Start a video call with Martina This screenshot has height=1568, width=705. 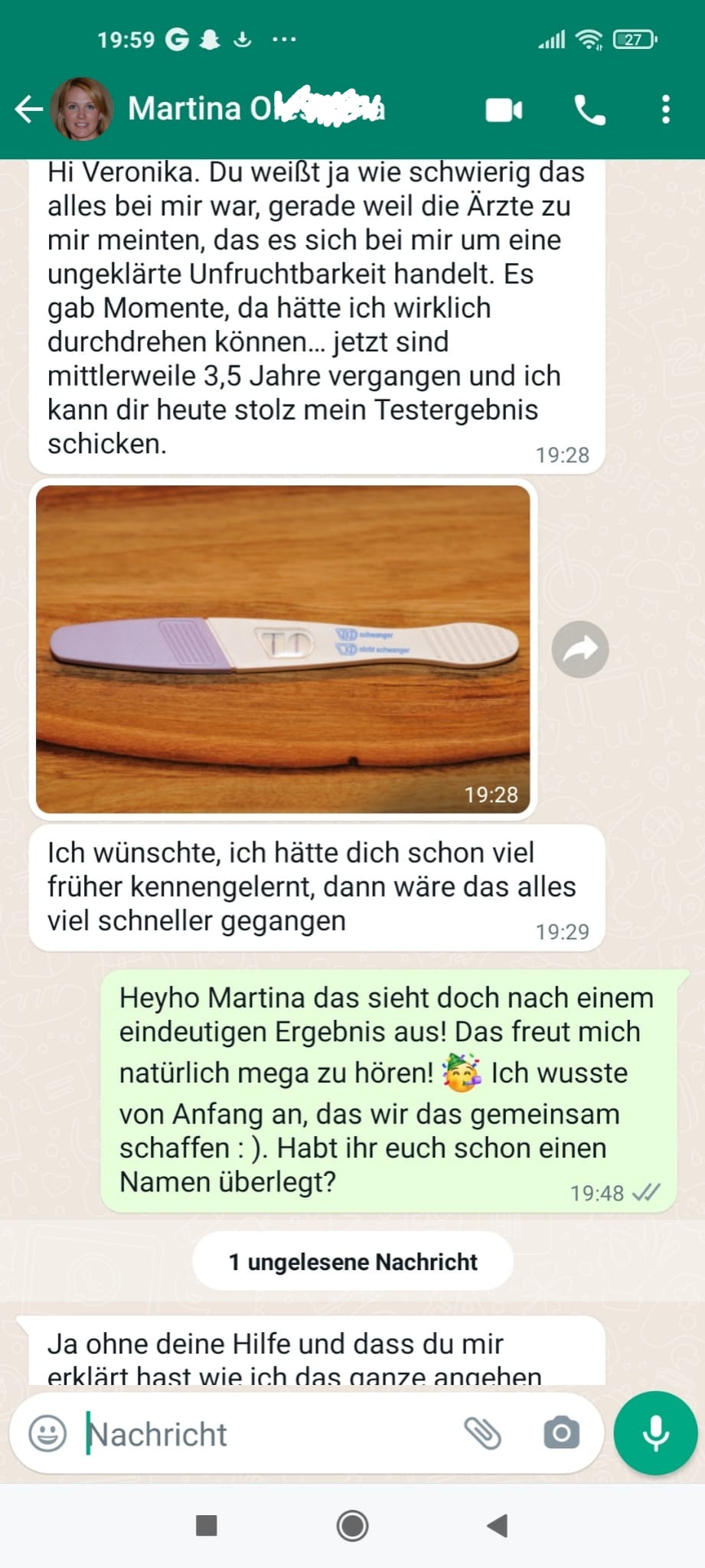click(x=504, y=110)
